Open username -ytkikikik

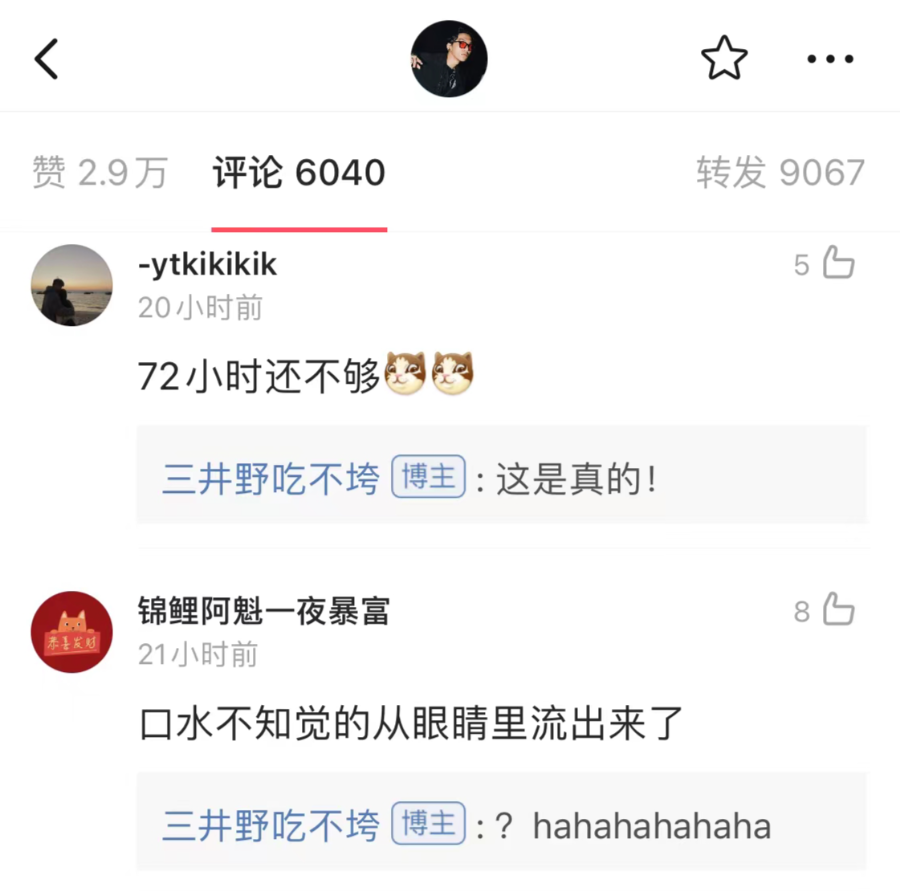coord(208,265)
